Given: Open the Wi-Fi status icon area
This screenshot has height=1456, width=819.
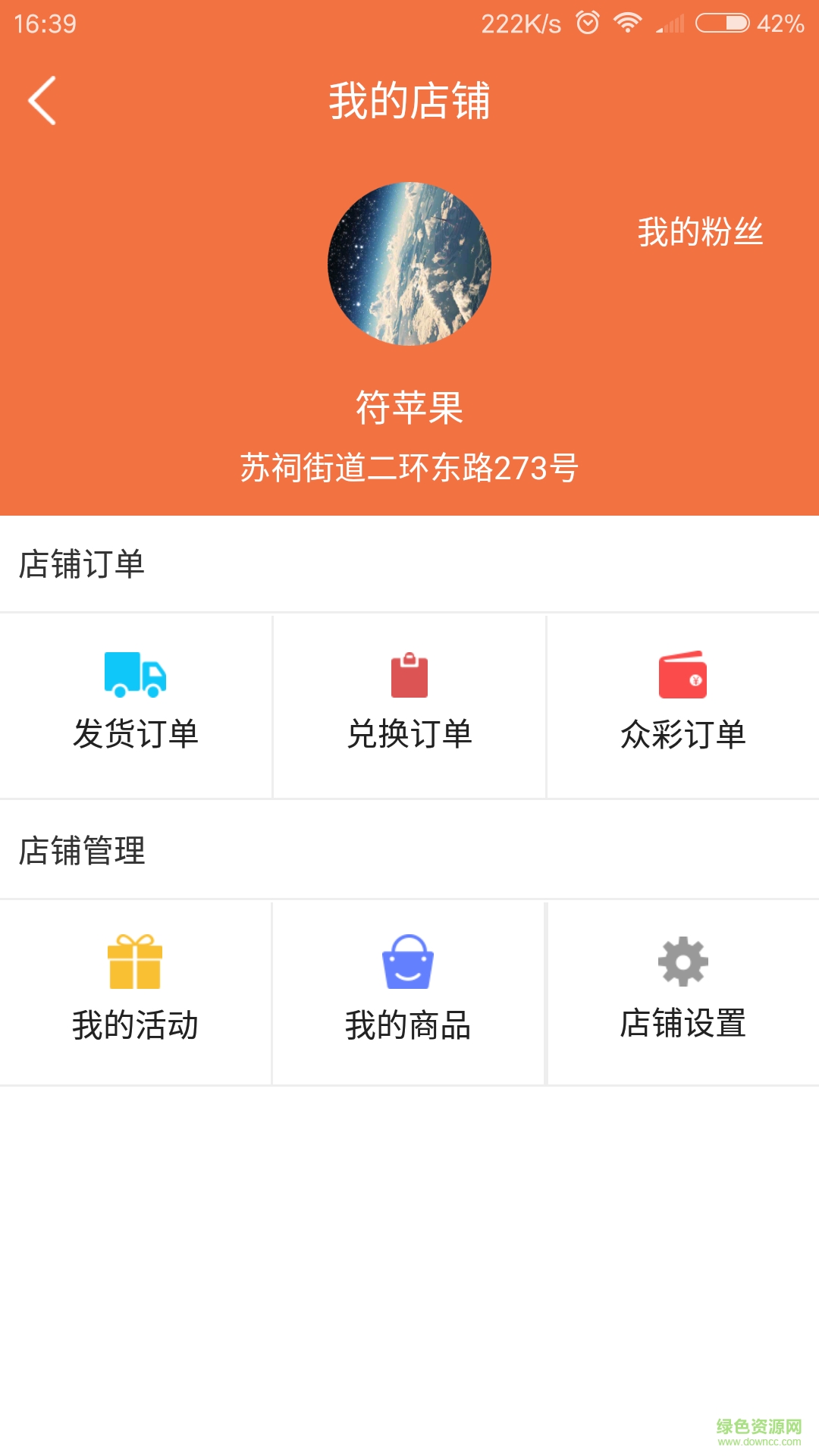Looking at the screenshot, I should [x=626, y=23].
